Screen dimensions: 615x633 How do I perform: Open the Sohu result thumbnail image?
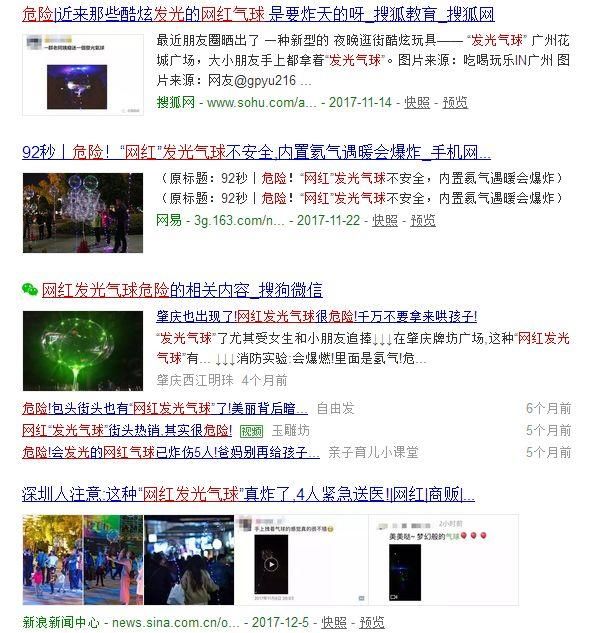click(x=83, y=75)
